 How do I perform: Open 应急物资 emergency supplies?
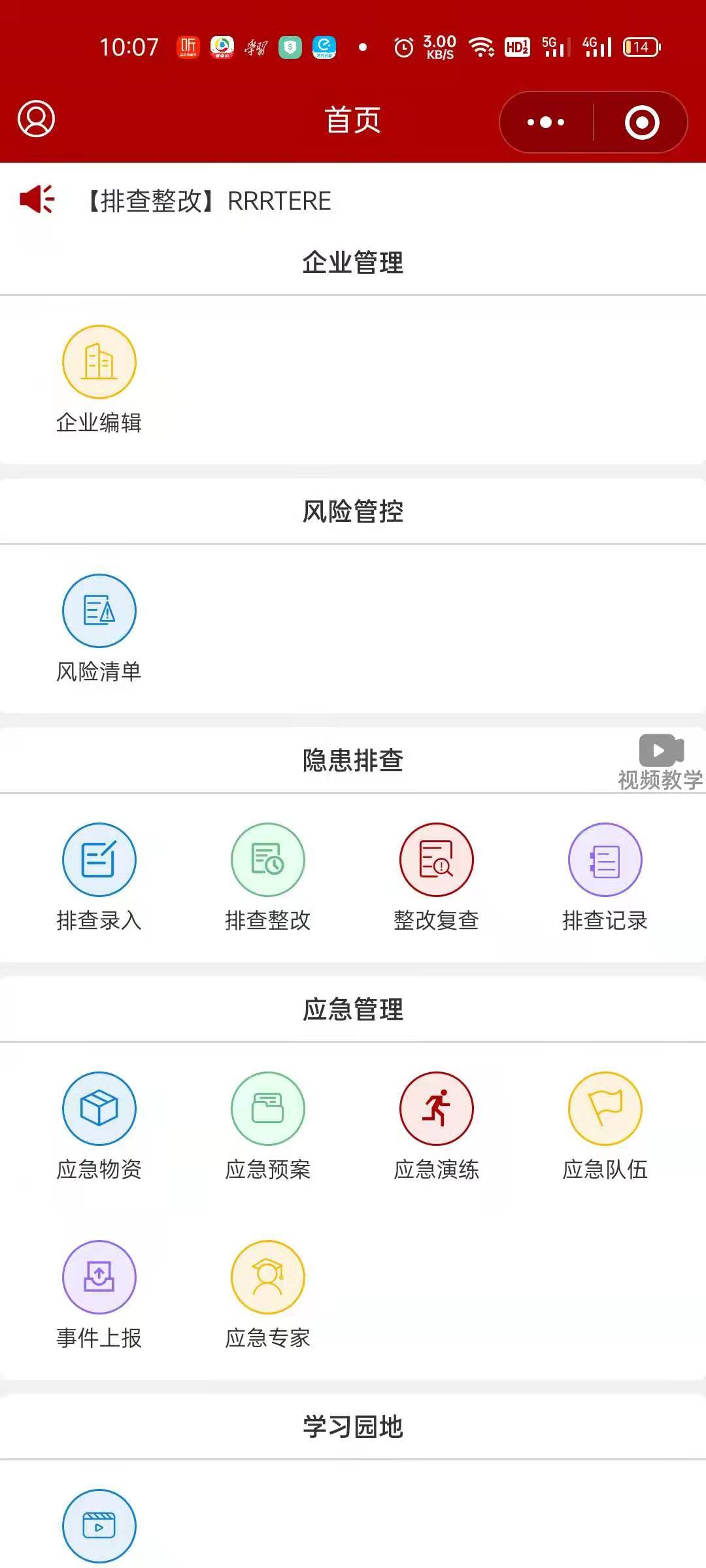99,1109
